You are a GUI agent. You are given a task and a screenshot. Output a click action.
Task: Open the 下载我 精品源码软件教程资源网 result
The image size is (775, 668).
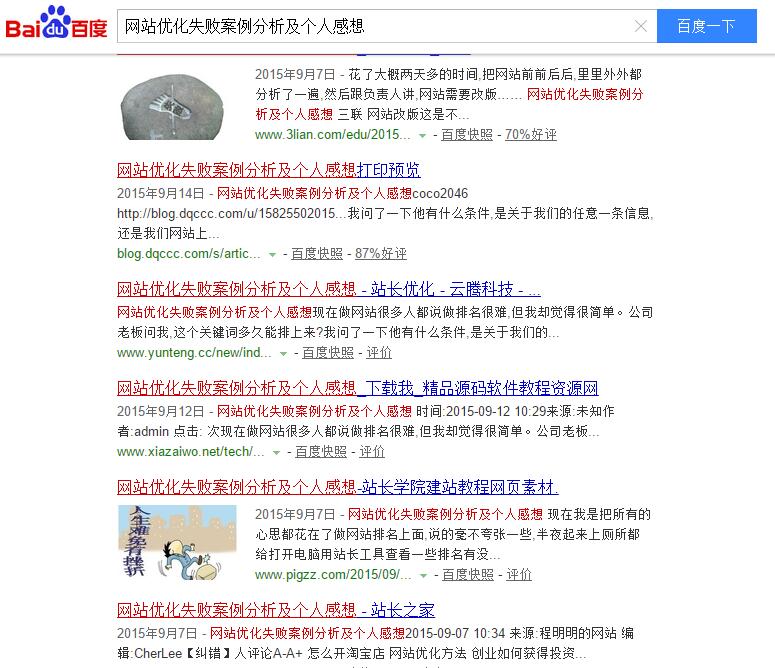[357, 388]
